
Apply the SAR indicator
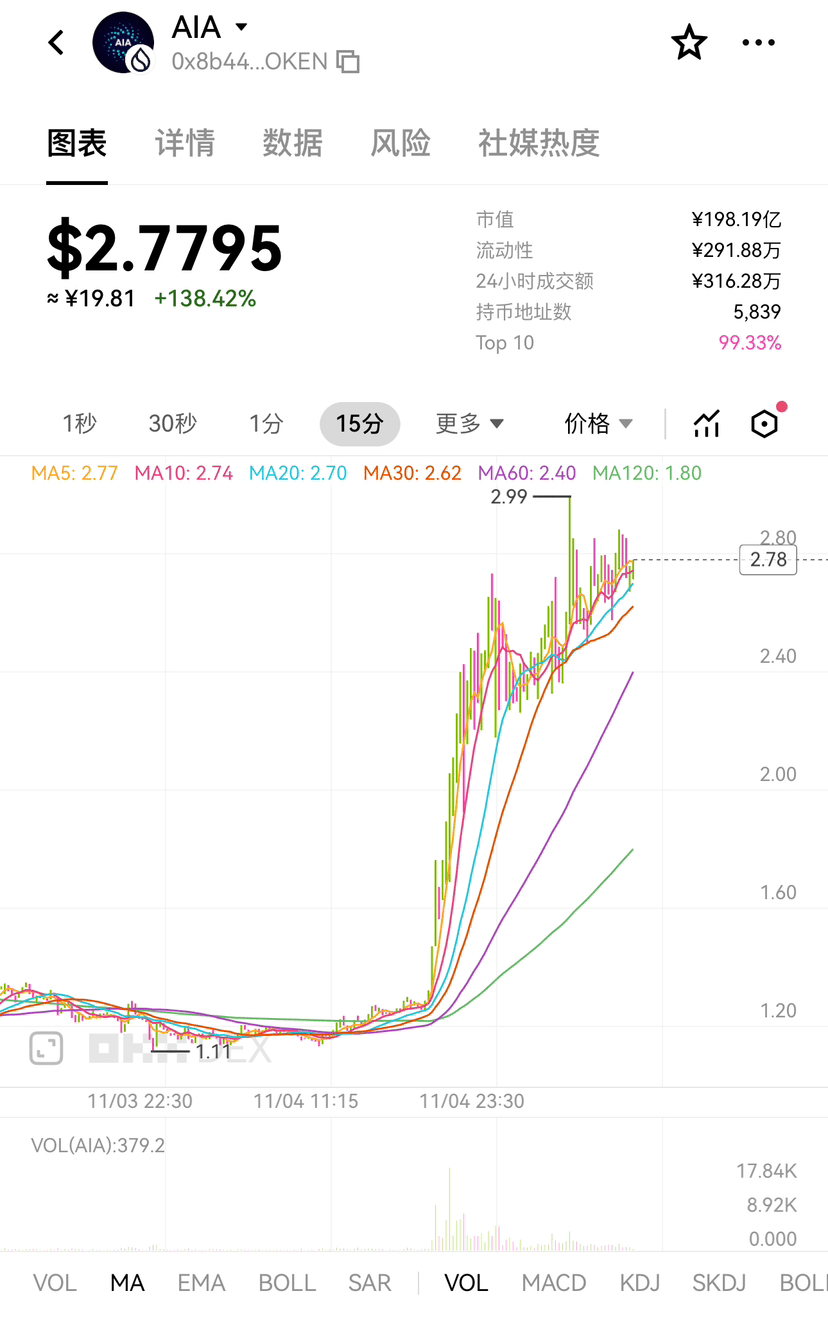369,1283
